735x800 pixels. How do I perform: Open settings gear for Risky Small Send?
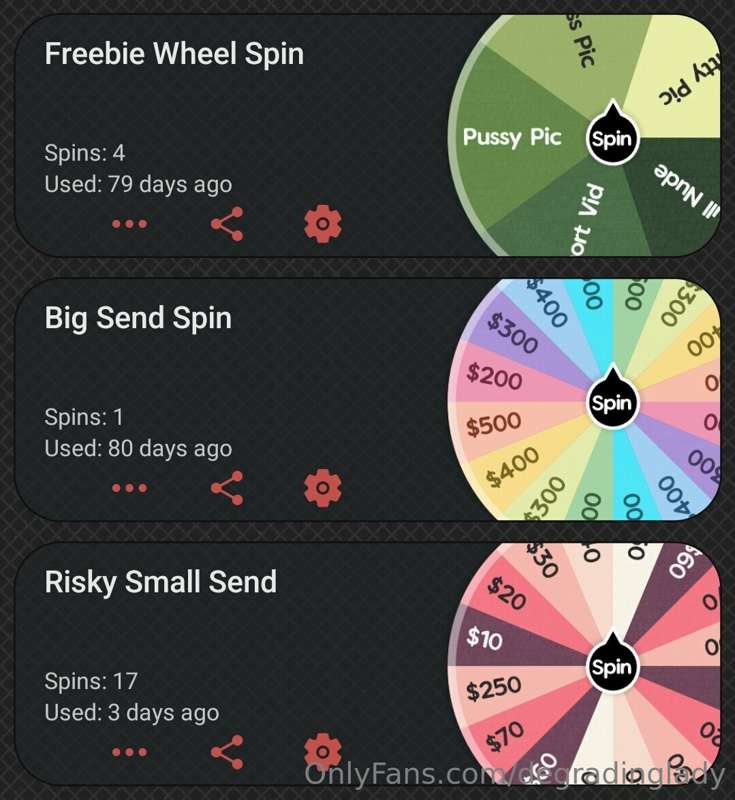(322, 752)
